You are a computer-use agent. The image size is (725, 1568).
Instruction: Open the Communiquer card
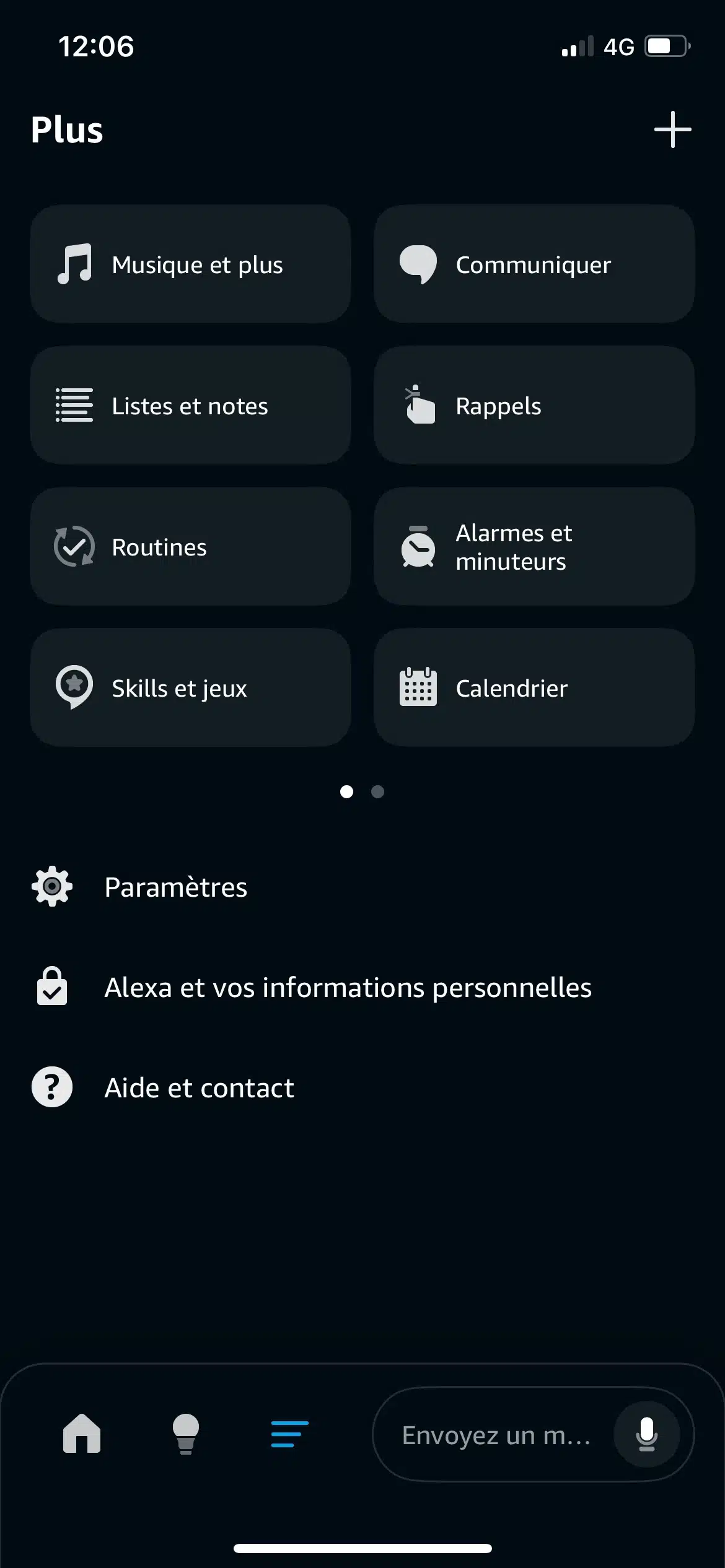pyautogui.click(x=534, y=264)
